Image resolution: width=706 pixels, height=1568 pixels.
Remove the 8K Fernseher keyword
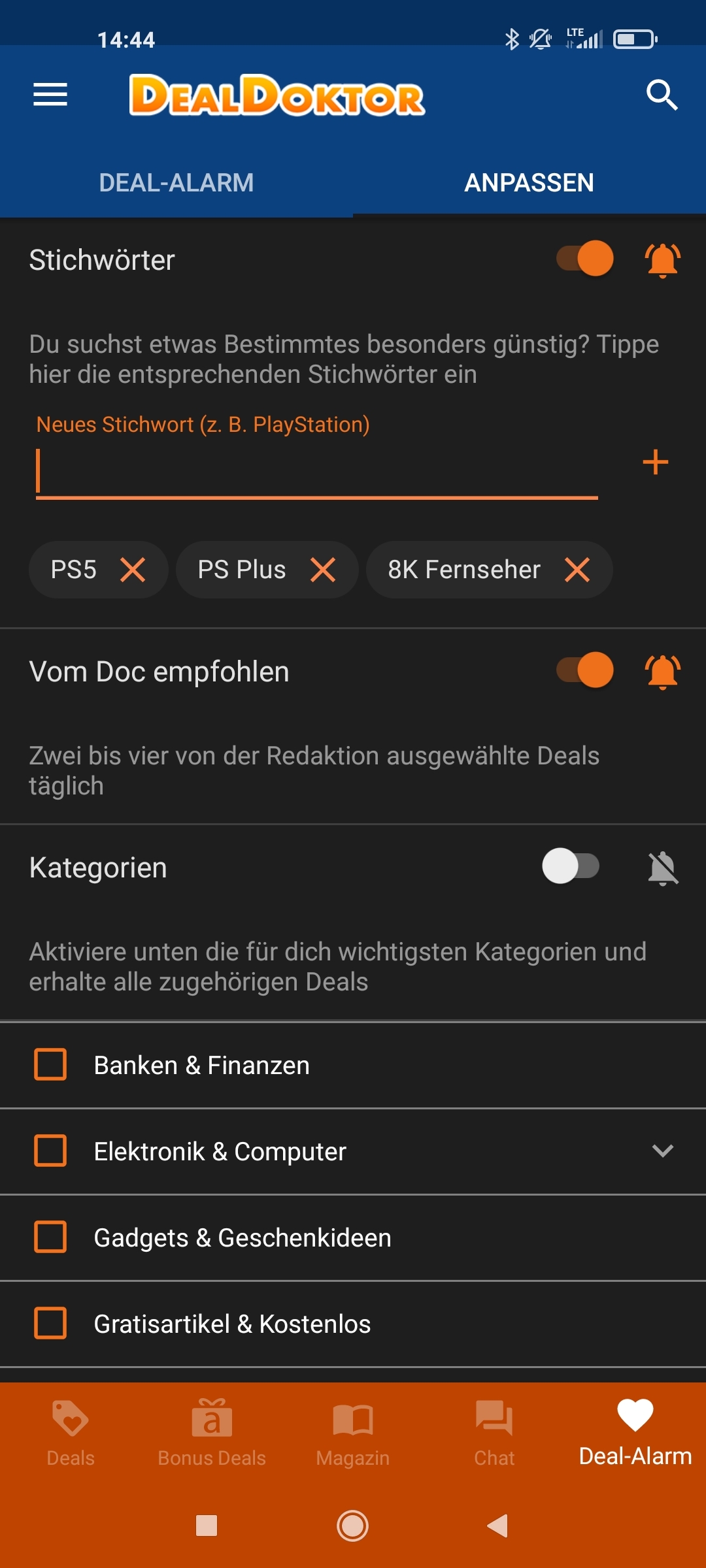tap(577, 570)
